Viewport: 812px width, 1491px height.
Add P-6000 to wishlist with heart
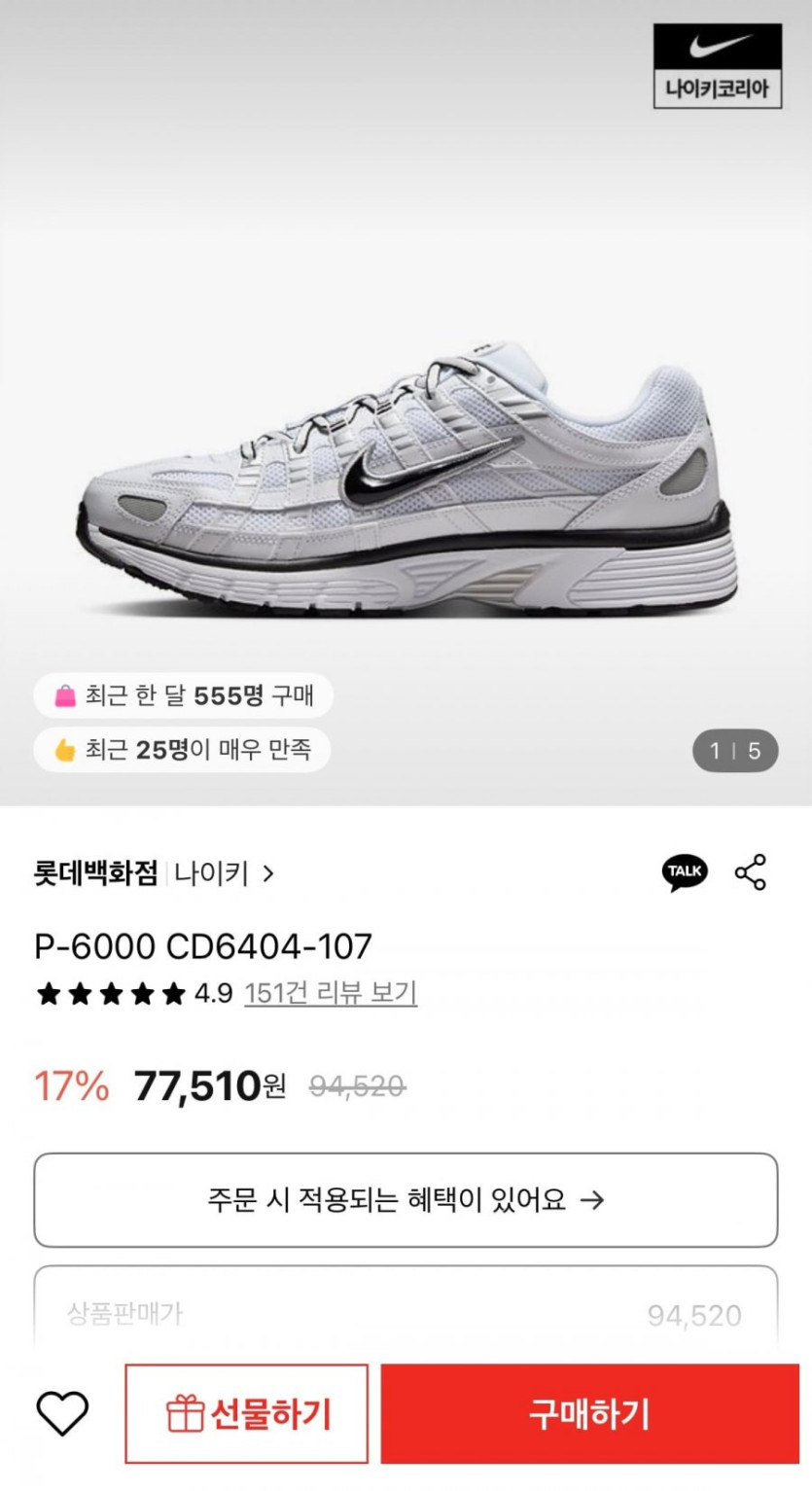coord(62,1413)
